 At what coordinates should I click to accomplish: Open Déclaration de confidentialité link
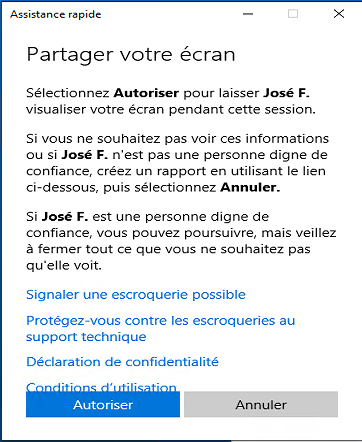click(x=122, y=362)
